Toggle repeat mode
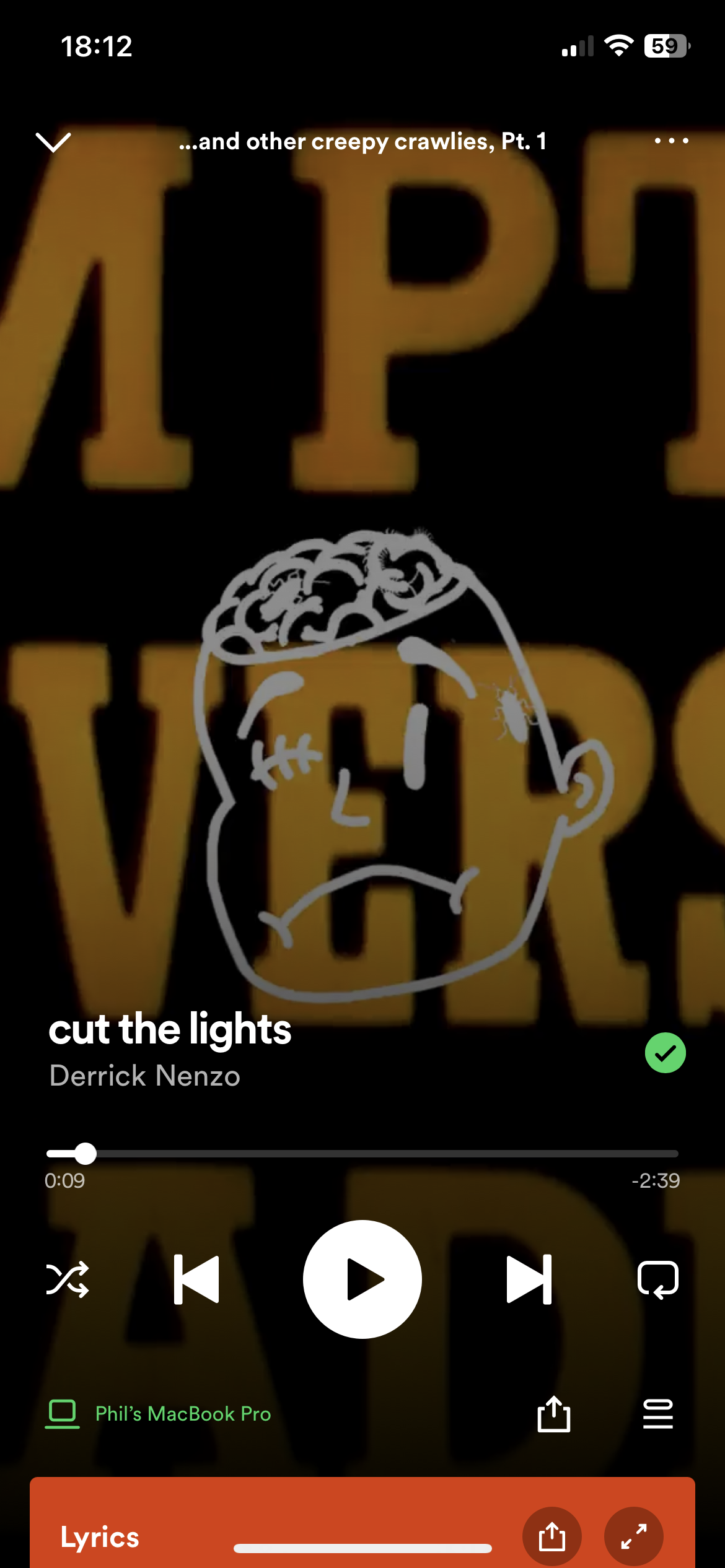This screenshot has height=1568, width=725. (x=657, y=1279)
